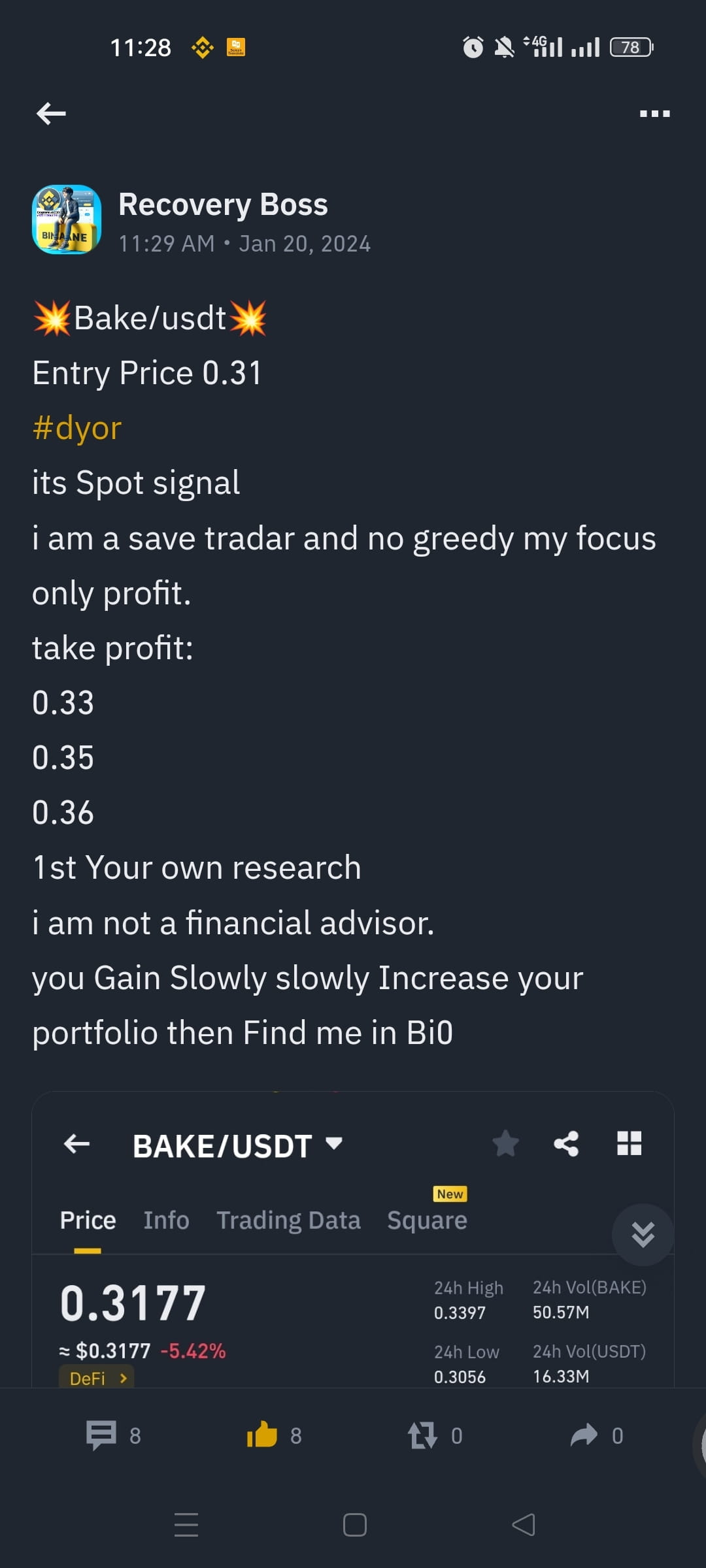The width and height of the screenshot is (706, 1568).
Task: Repost this trading signal
Action: (422, 1435)
